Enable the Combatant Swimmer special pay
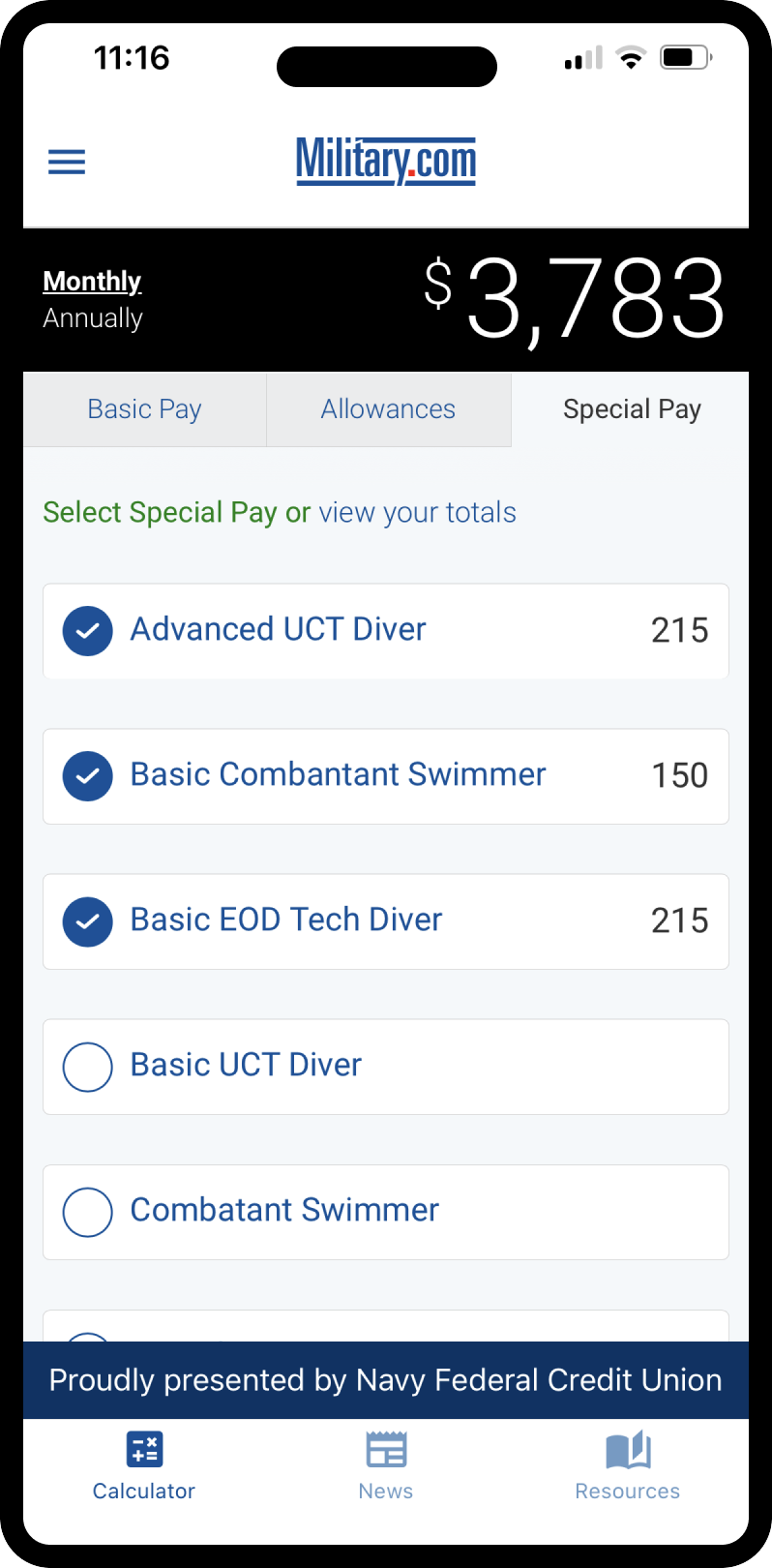 [x=386, y=1212]
